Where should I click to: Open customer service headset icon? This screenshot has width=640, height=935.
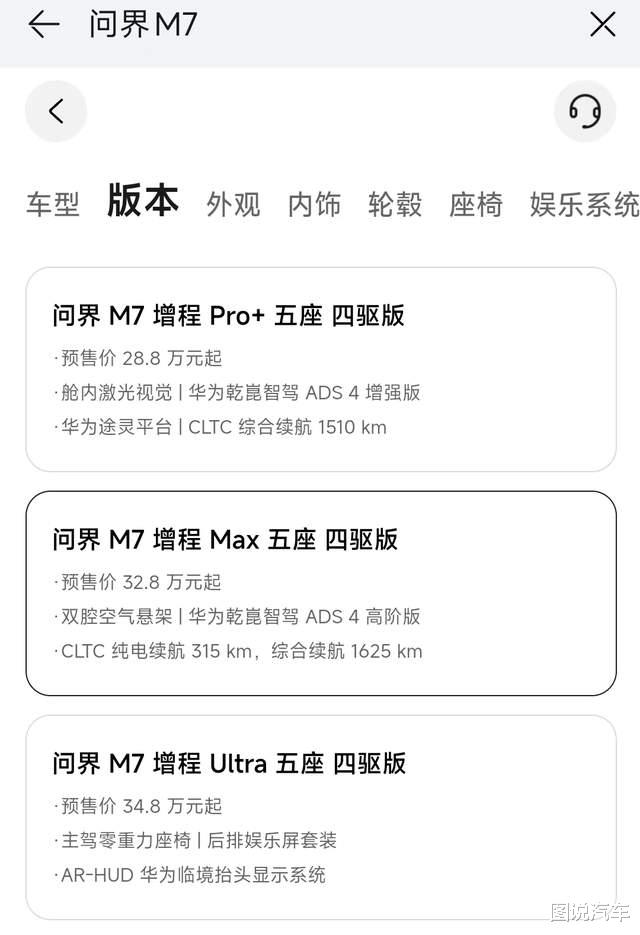pos(584,111)
